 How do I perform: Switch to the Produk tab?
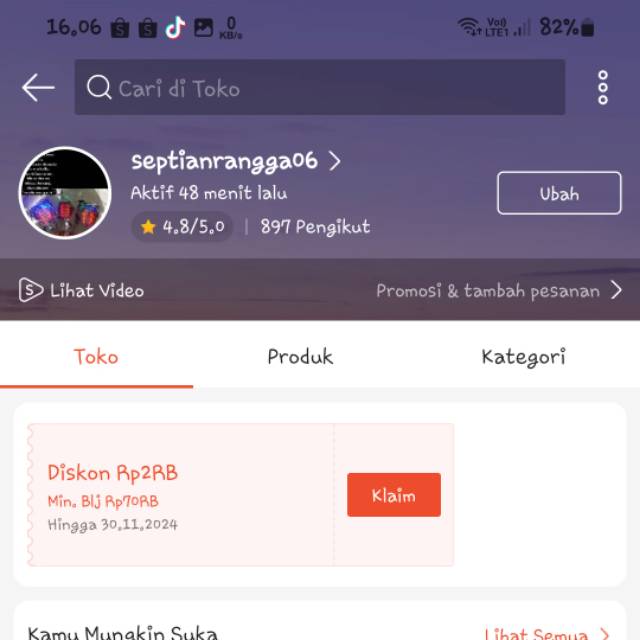[300, 357]
